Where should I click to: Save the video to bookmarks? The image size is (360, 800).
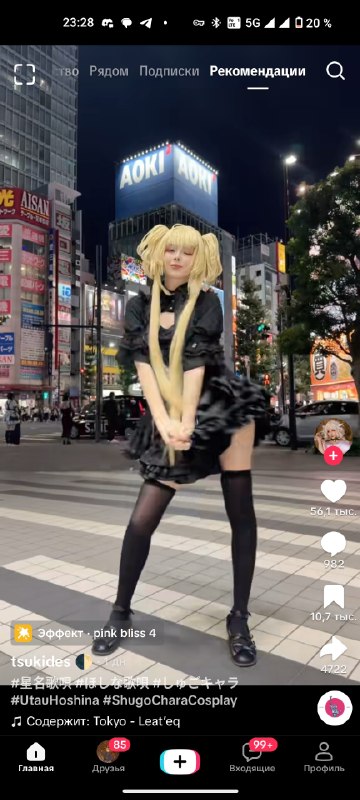(333, 596)
